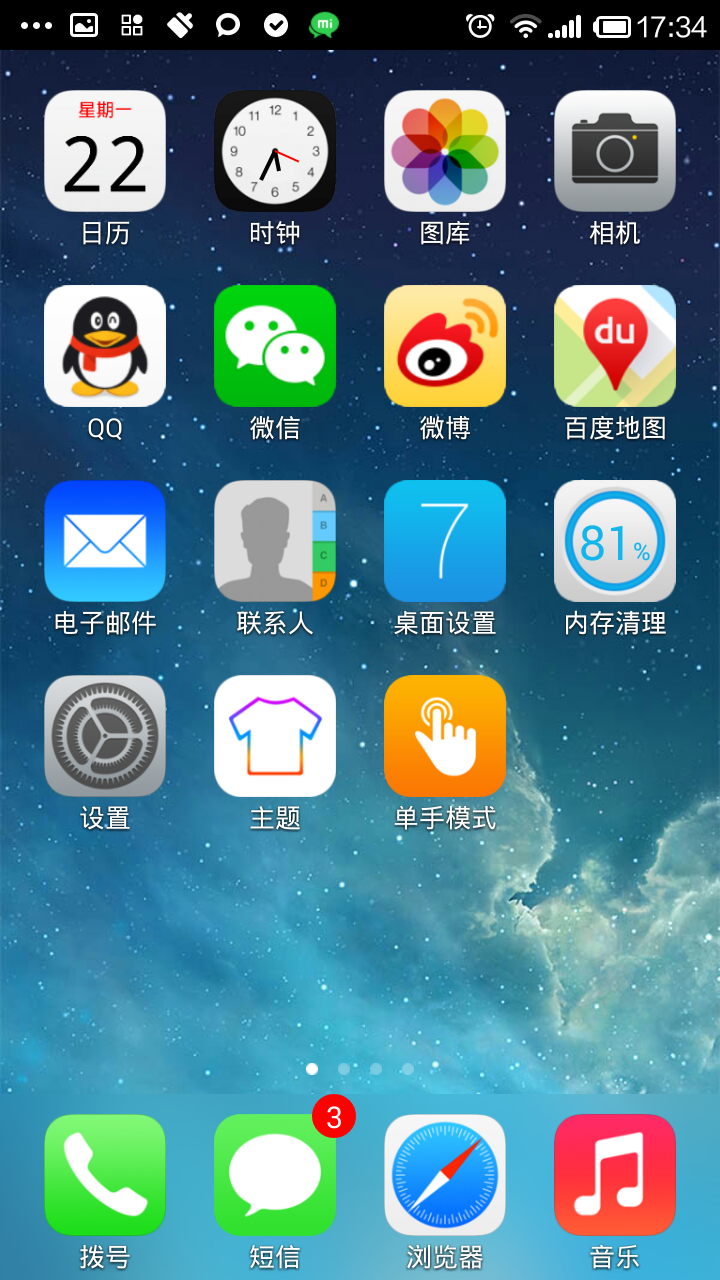Select the second home screen page dot

click(x=343, y=1068)
